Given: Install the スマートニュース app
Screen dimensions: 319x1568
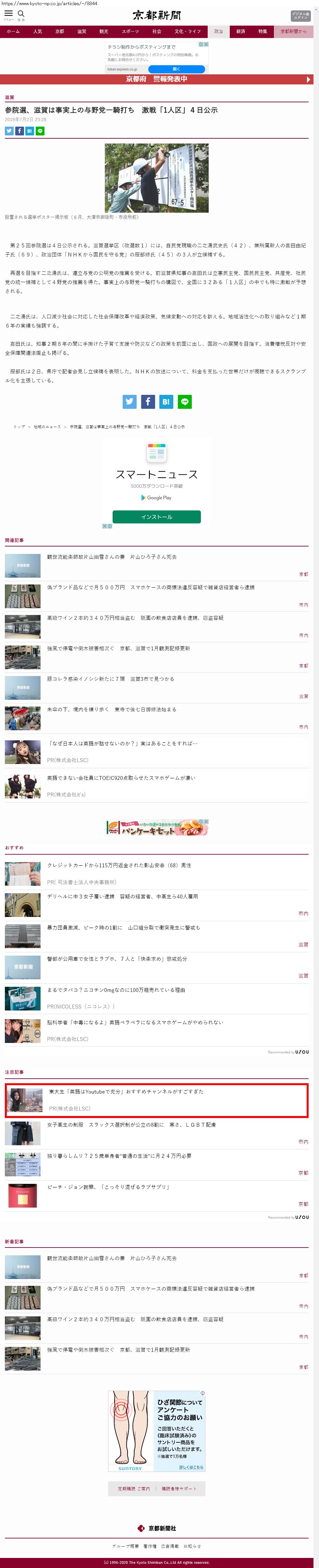Looking at the screenshot, I should pos(156,517).
